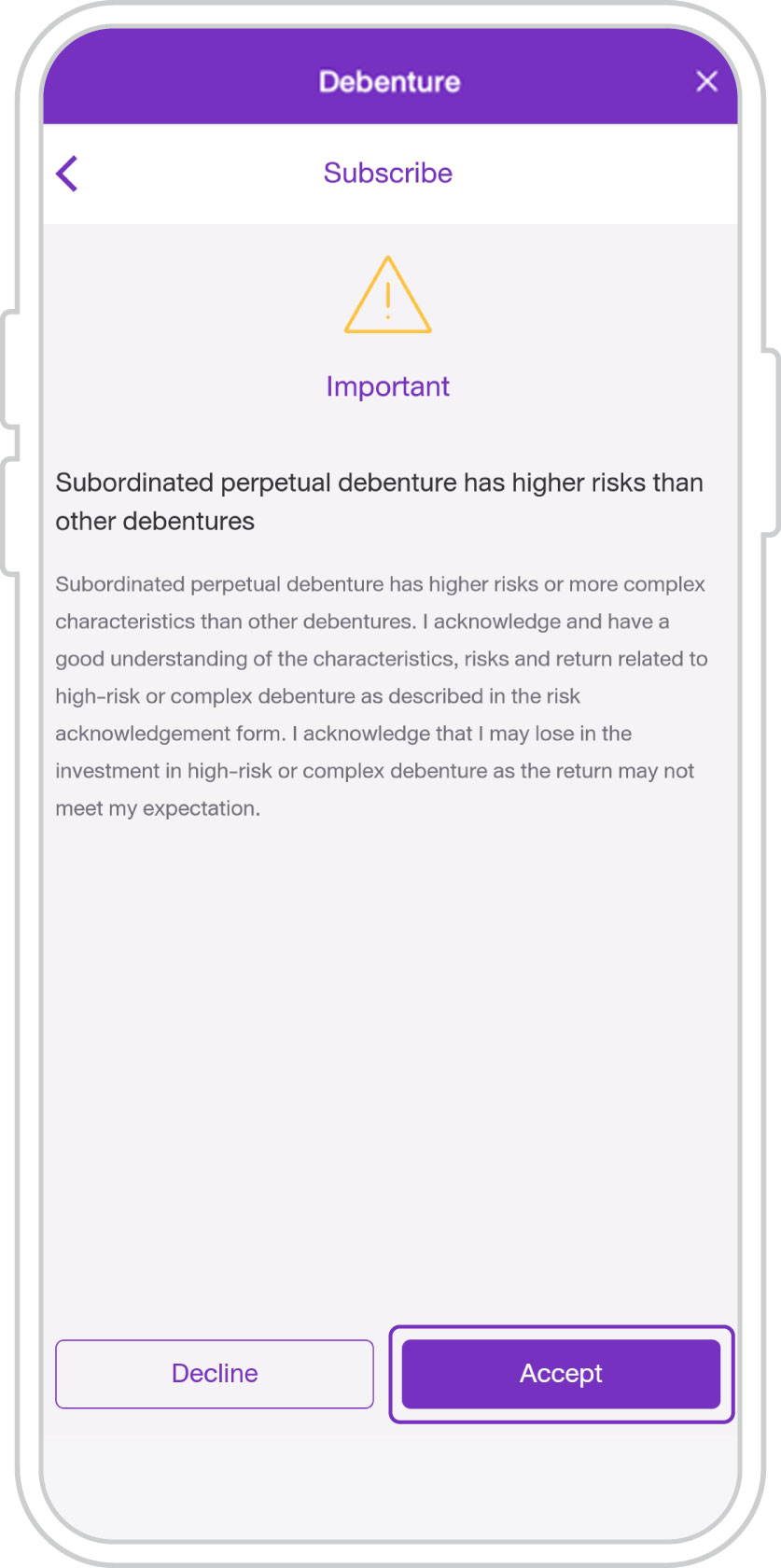Screen dimensions: 781x1568
Task: Decline the risk acknowledgement
Action: (x=215, y=1374)
